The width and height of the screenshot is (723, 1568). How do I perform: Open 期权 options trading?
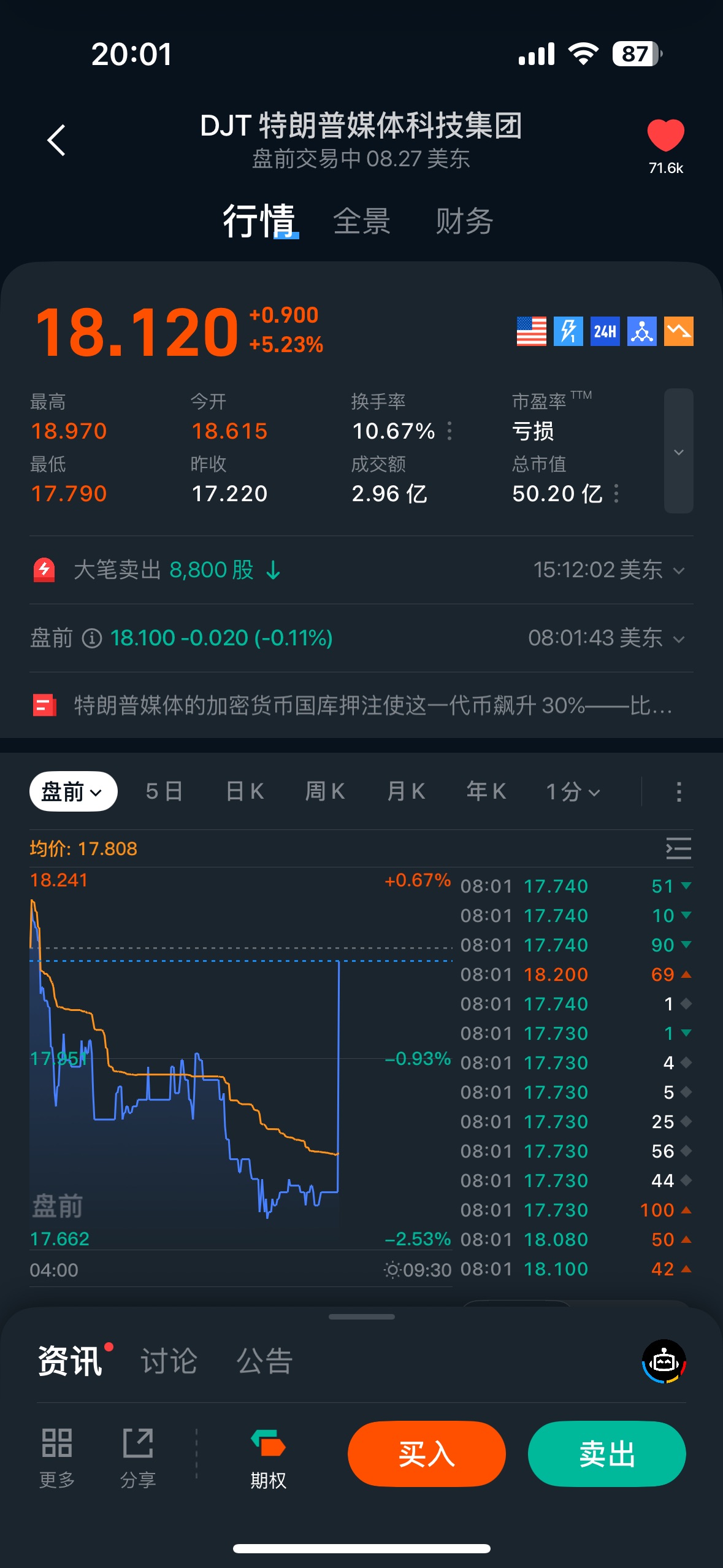(x=268, y=1460)
